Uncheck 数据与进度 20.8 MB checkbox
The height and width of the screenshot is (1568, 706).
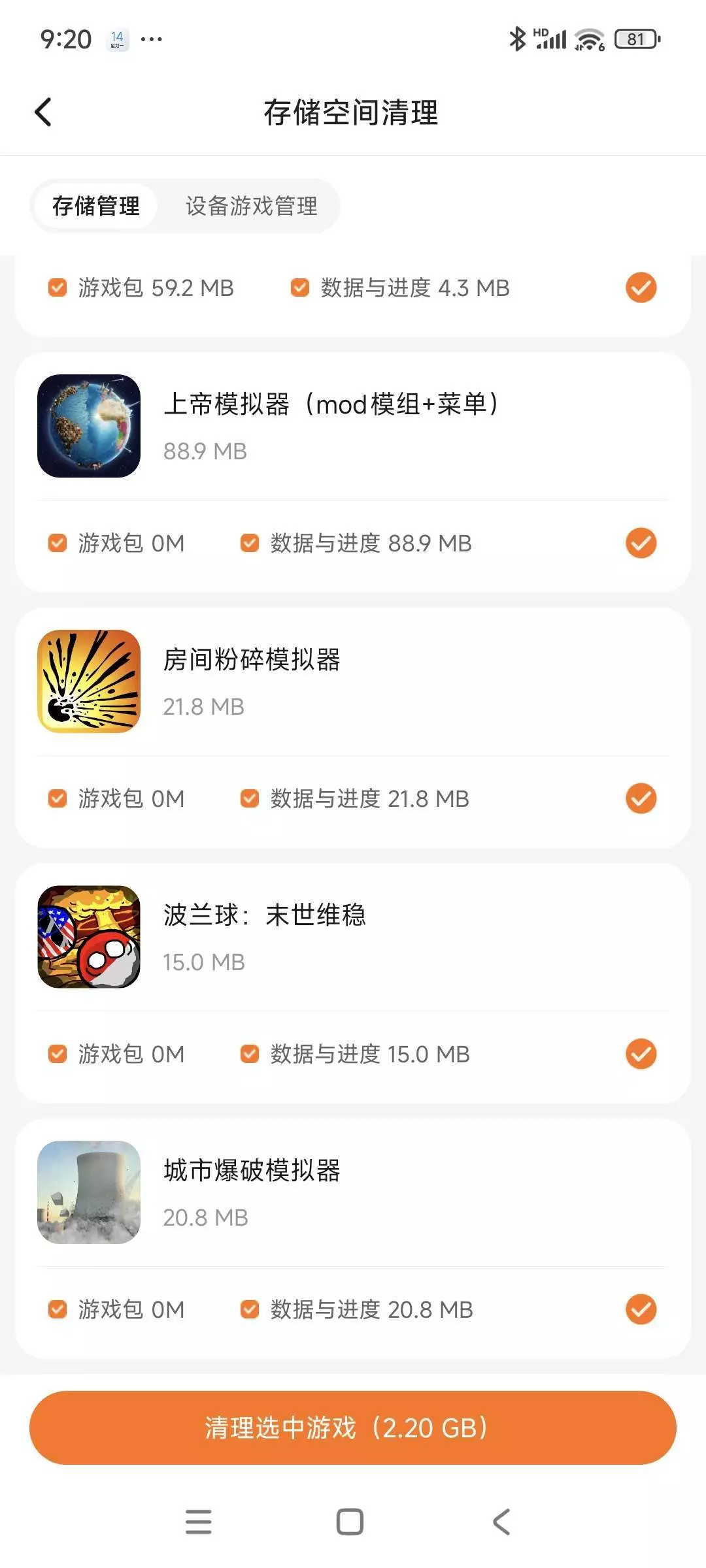click(x=250, y=1309)
